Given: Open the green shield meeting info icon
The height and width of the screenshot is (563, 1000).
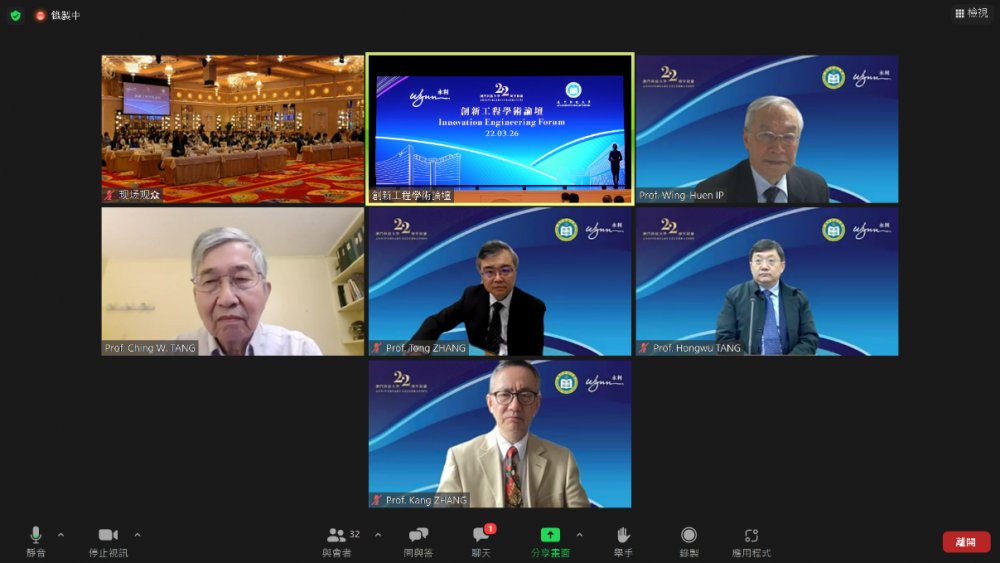Looking at the screenshot, I should [x=15, y=15].
